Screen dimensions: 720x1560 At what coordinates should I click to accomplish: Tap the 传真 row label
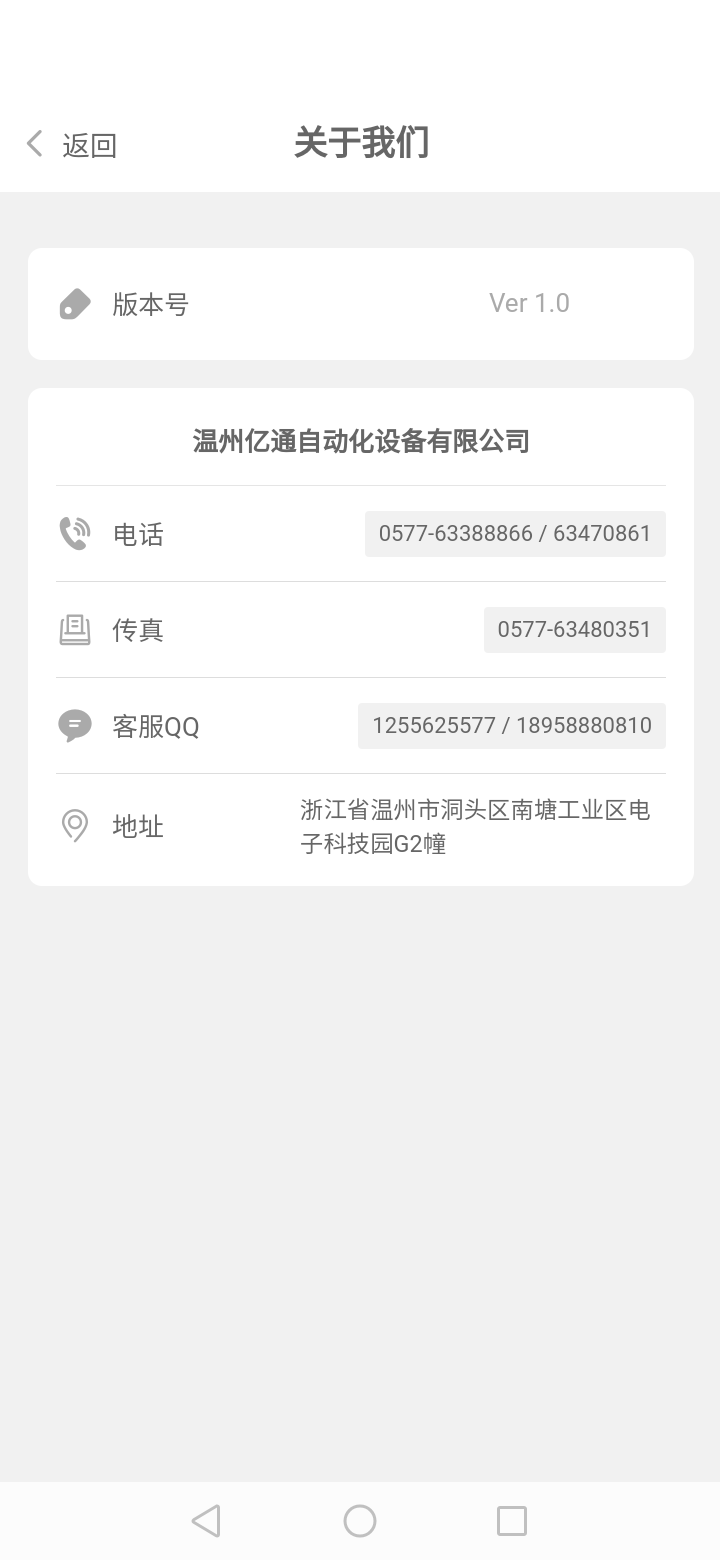coord(138,630)
